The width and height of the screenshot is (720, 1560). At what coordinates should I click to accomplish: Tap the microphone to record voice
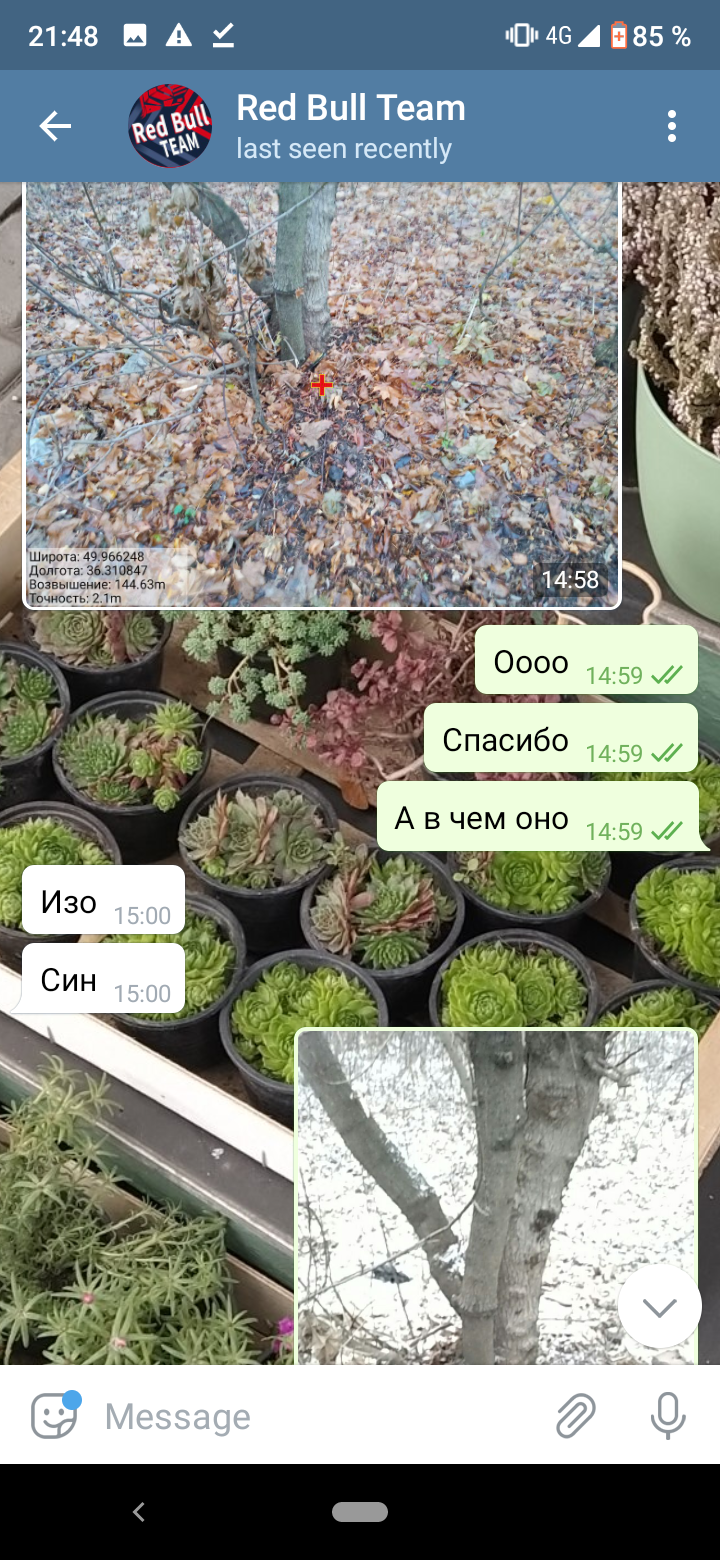[x=667, y=1416]
